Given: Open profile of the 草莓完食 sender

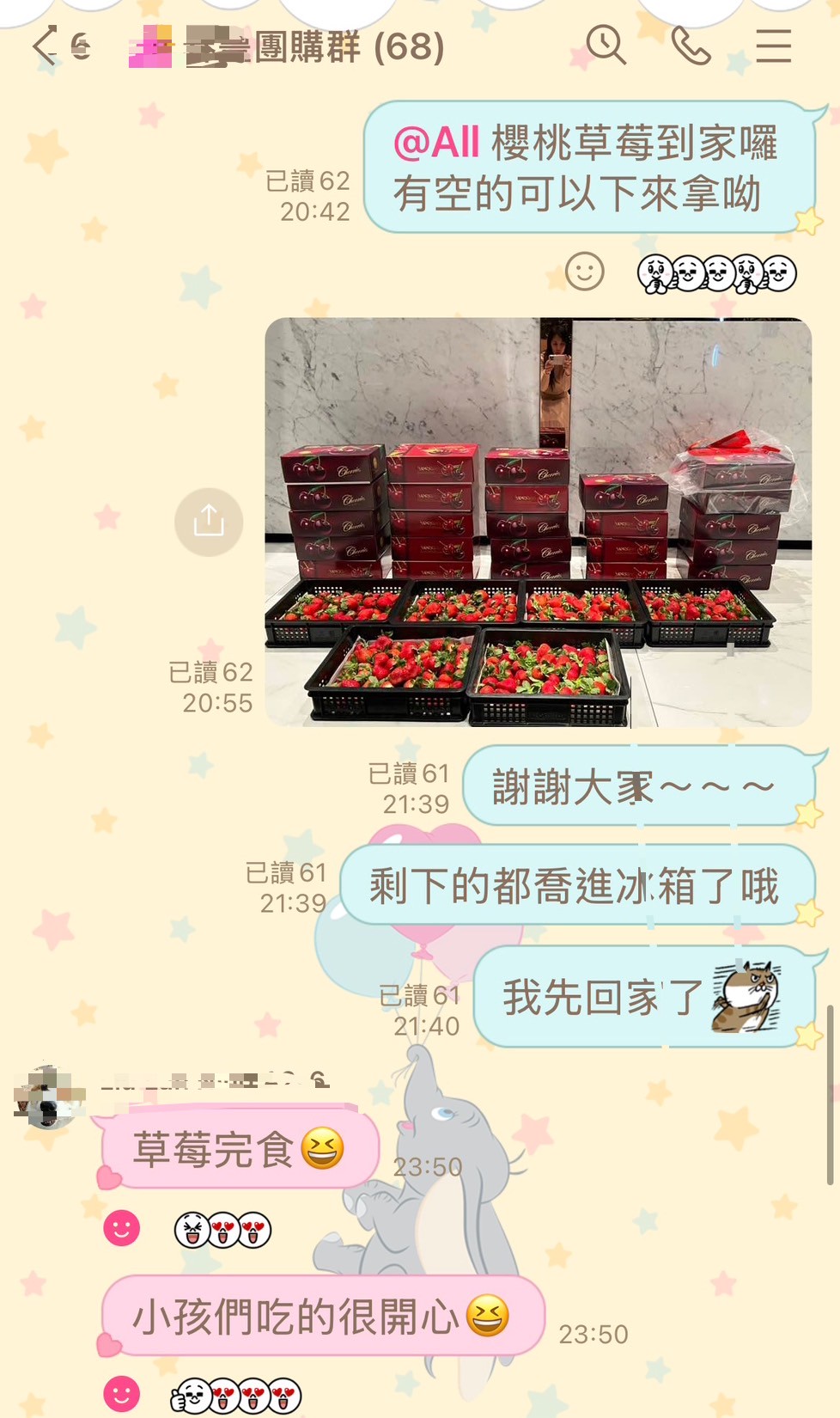Looking at the screenshot, I should pyautogui.click(x=48, y=1097).
